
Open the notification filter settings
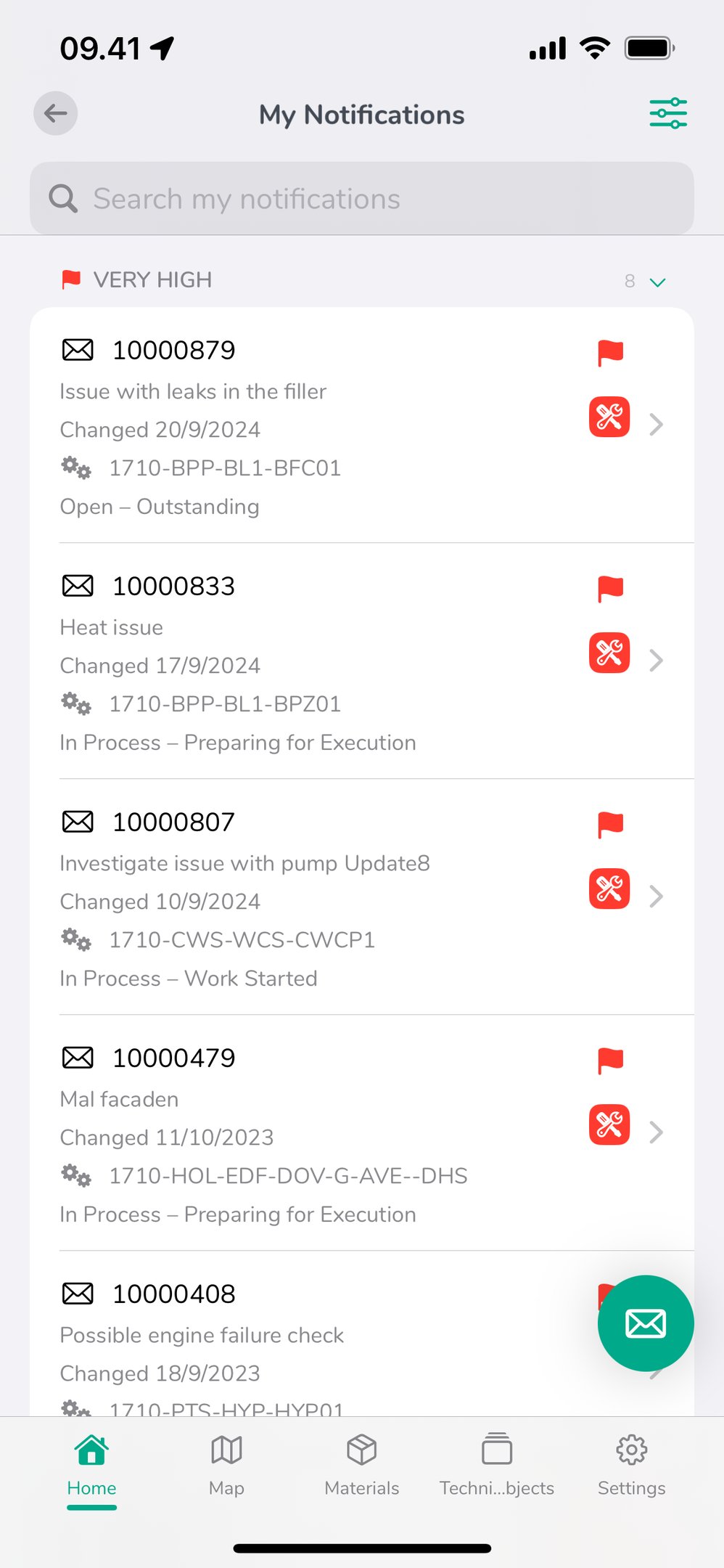(667, 113)
